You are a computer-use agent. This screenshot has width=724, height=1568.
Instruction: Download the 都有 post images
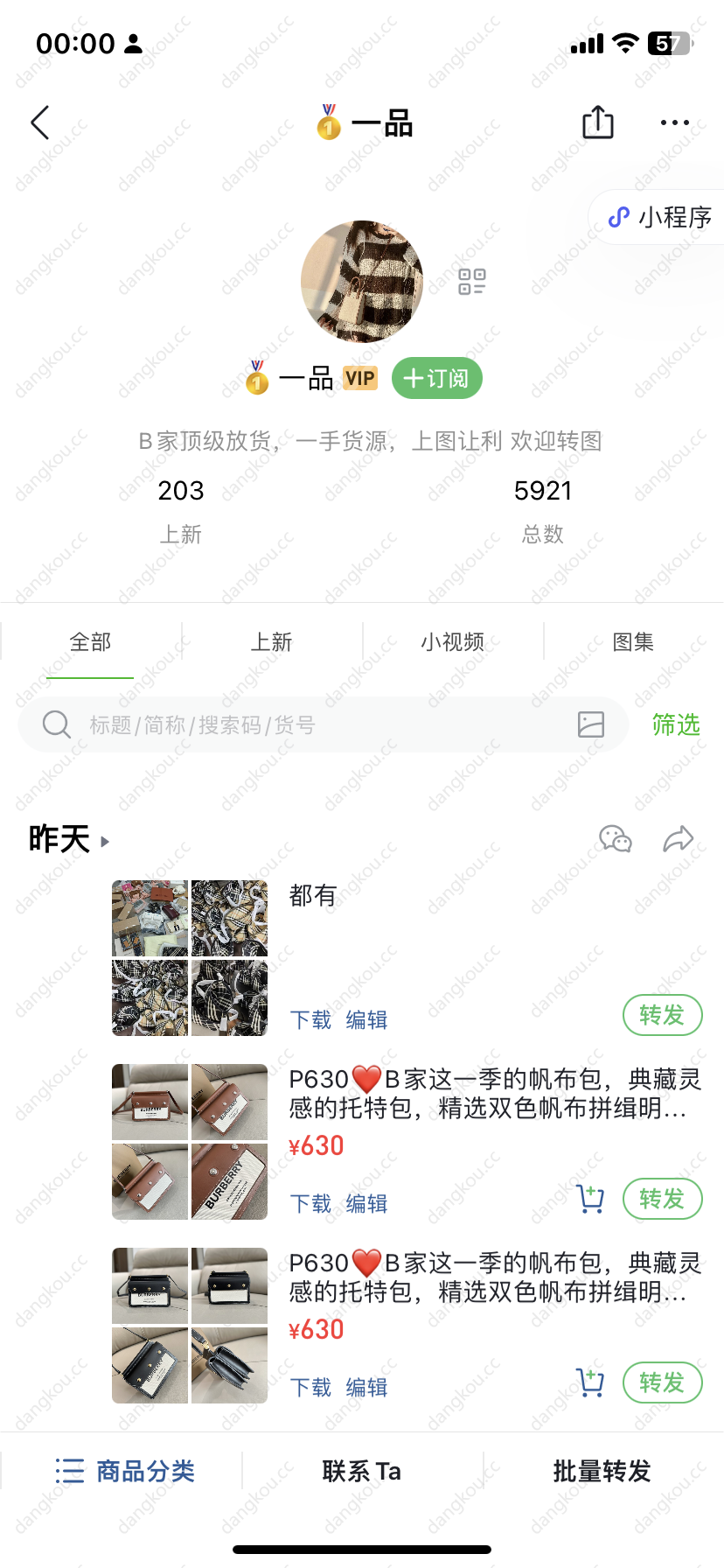click(x=310, y=1020)
